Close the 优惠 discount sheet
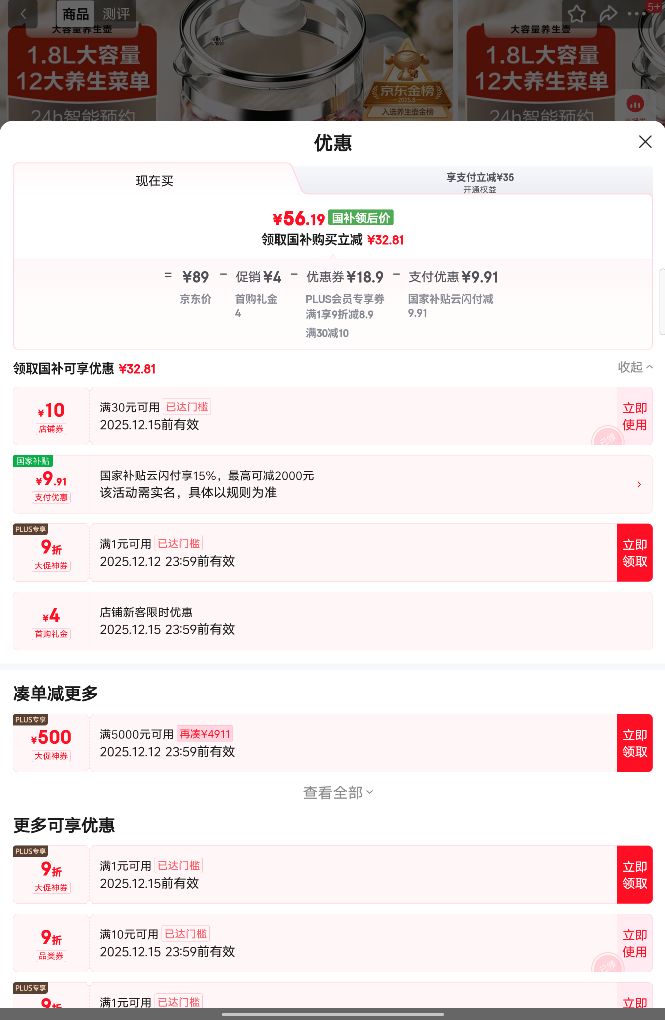 645,142
